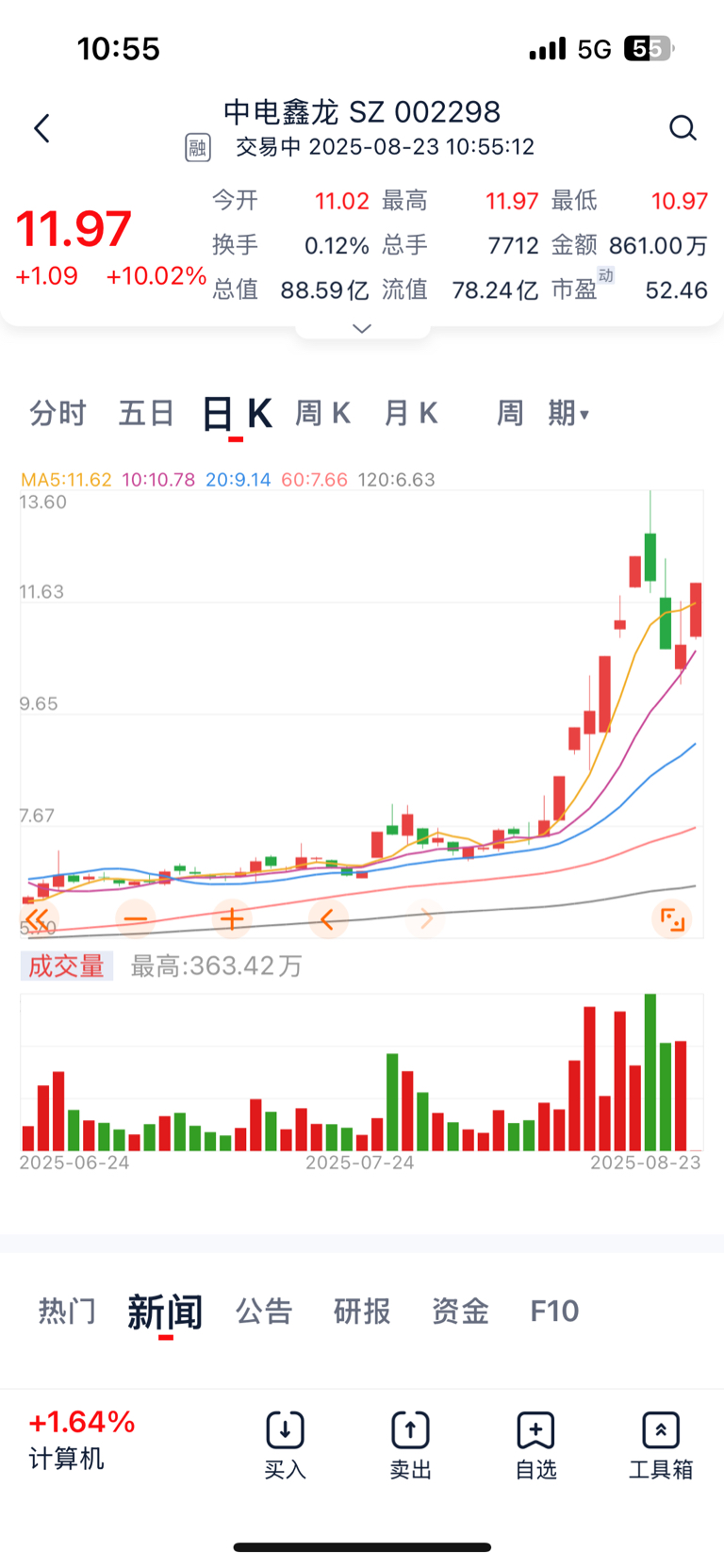Jump to earliest candles with double-left arrow
724x1568 pixels.
point(38,918)
